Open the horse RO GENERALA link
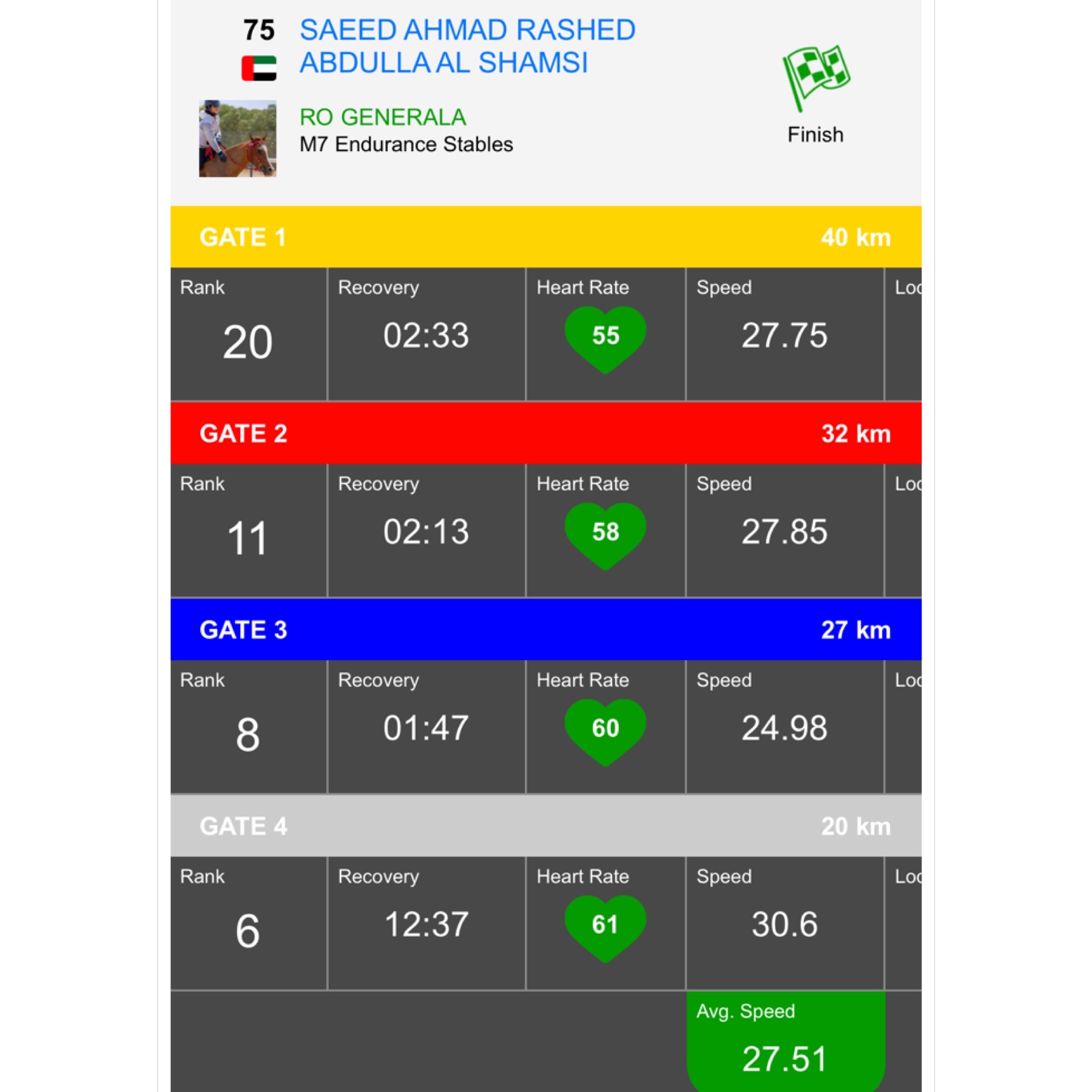This screenshot has width=1092, height=1092. click(383, 117)
